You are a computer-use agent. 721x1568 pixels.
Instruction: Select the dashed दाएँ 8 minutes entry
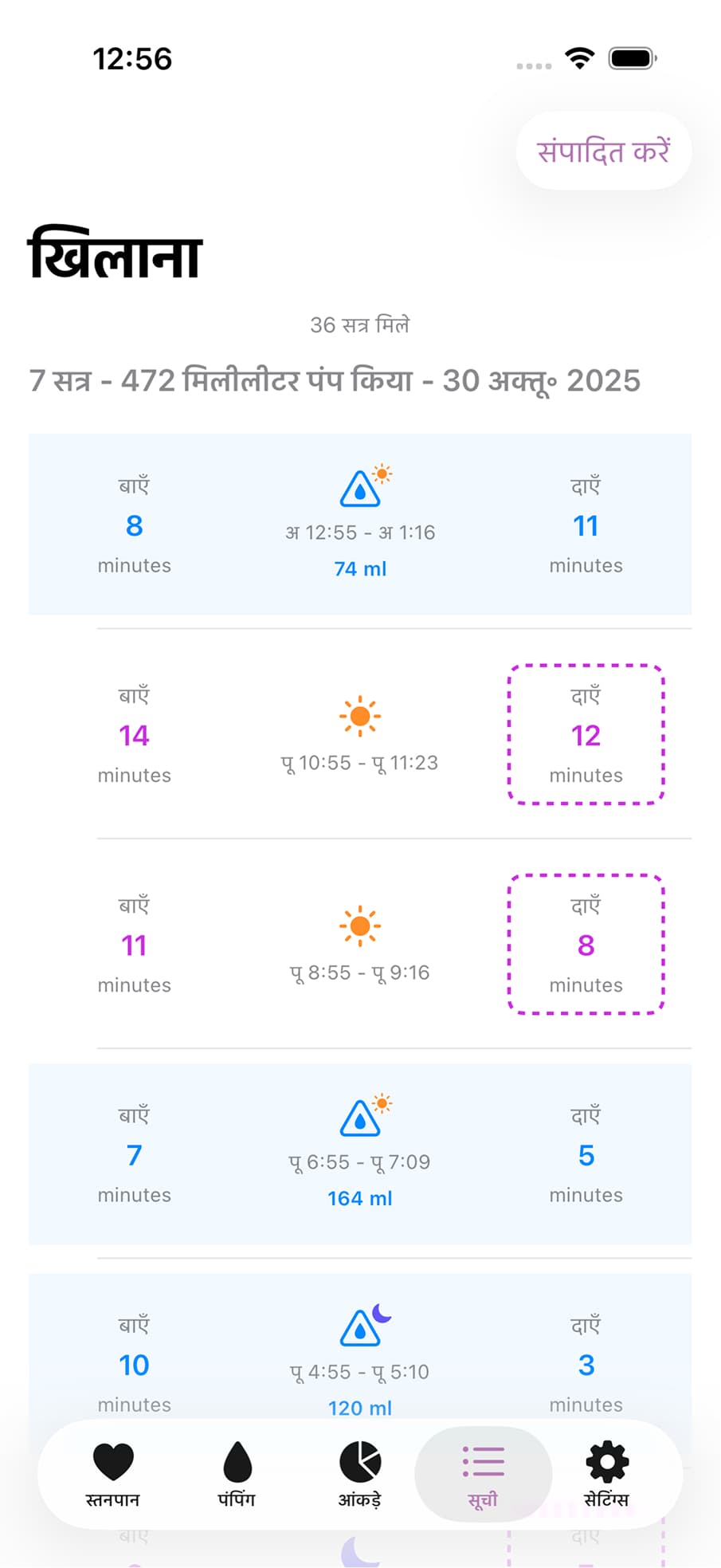pos(586,943)
